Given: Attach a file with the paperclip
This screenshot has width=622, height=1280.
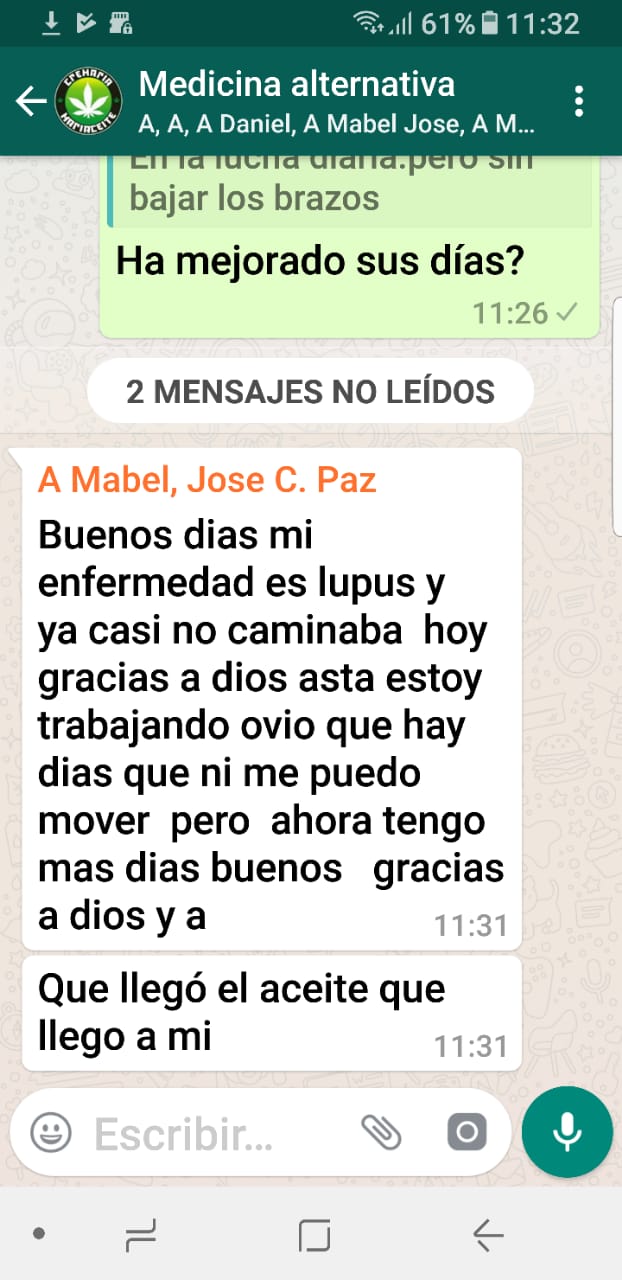Looking at the screenshot, I should [381, 1133].
